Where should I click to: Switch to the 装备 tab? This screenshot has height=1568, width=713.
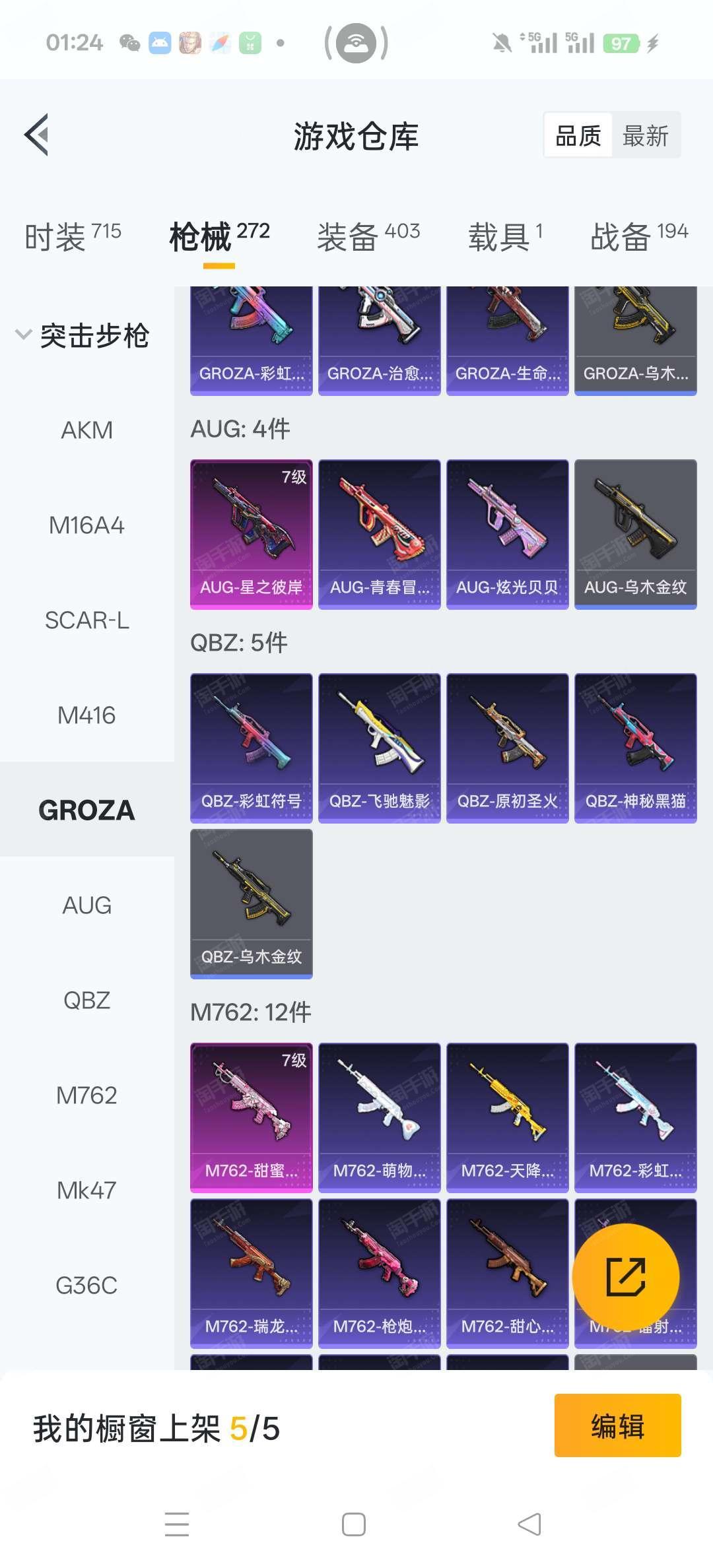pos(368,236)
